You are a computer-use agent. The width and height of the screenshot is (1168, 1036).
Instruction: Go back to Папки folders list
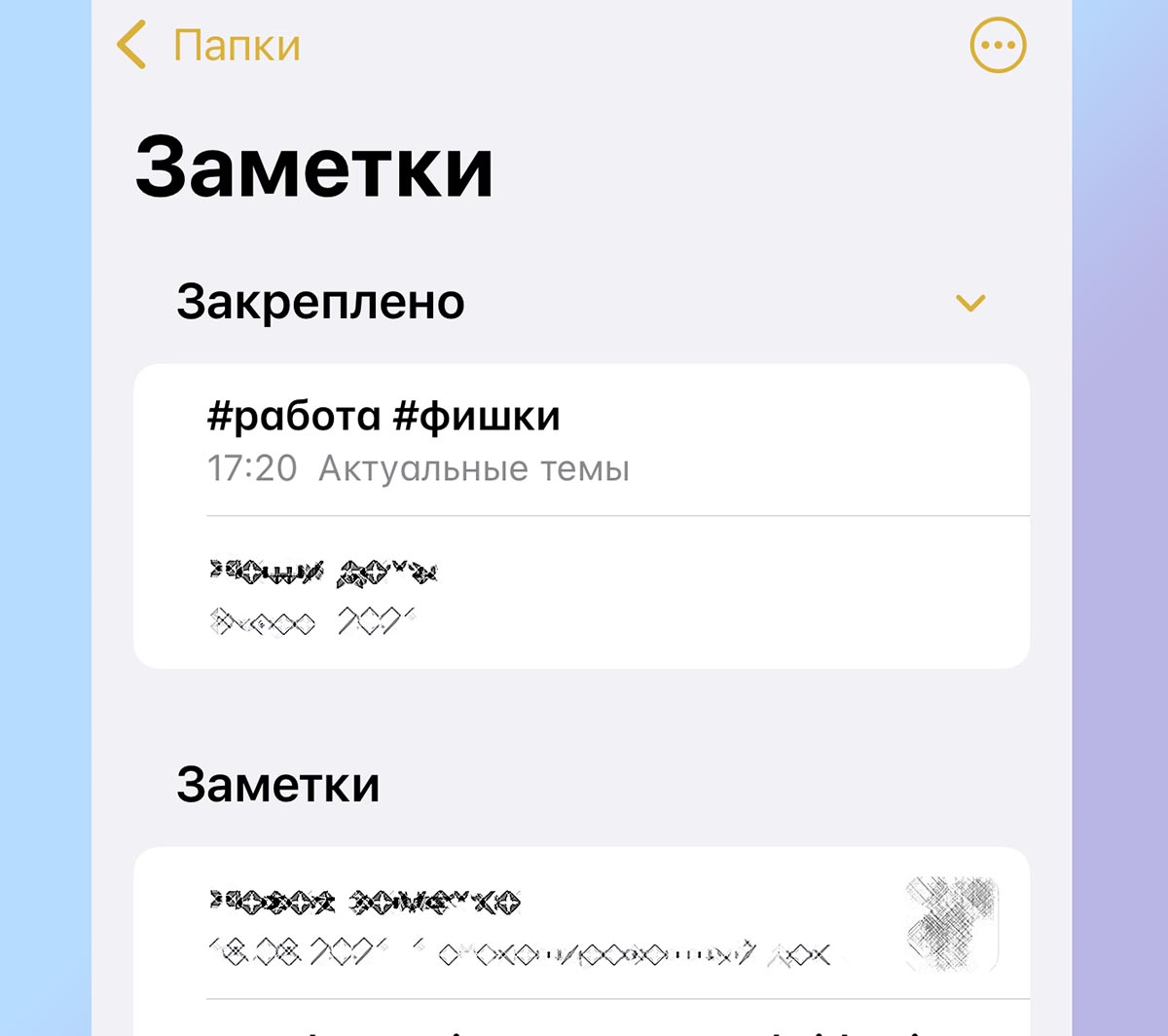point(208,46)
